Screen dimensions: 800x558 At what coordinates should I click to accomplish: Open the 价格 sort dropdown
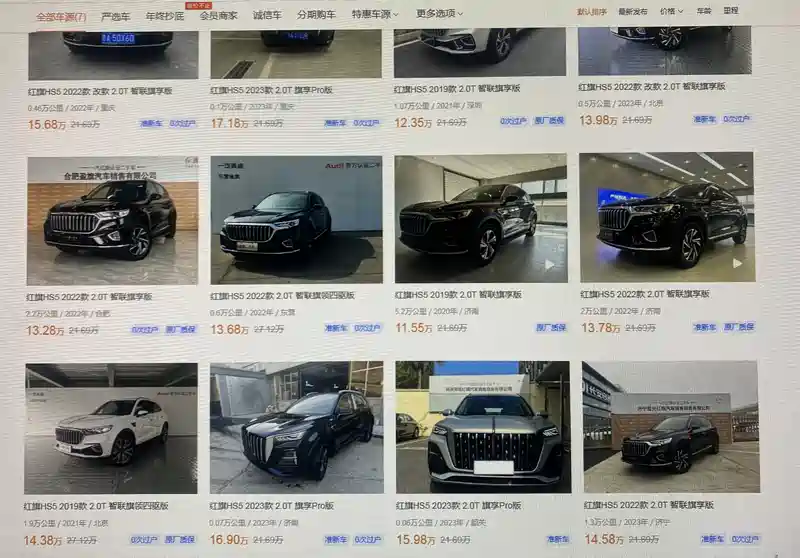point(671,12)
